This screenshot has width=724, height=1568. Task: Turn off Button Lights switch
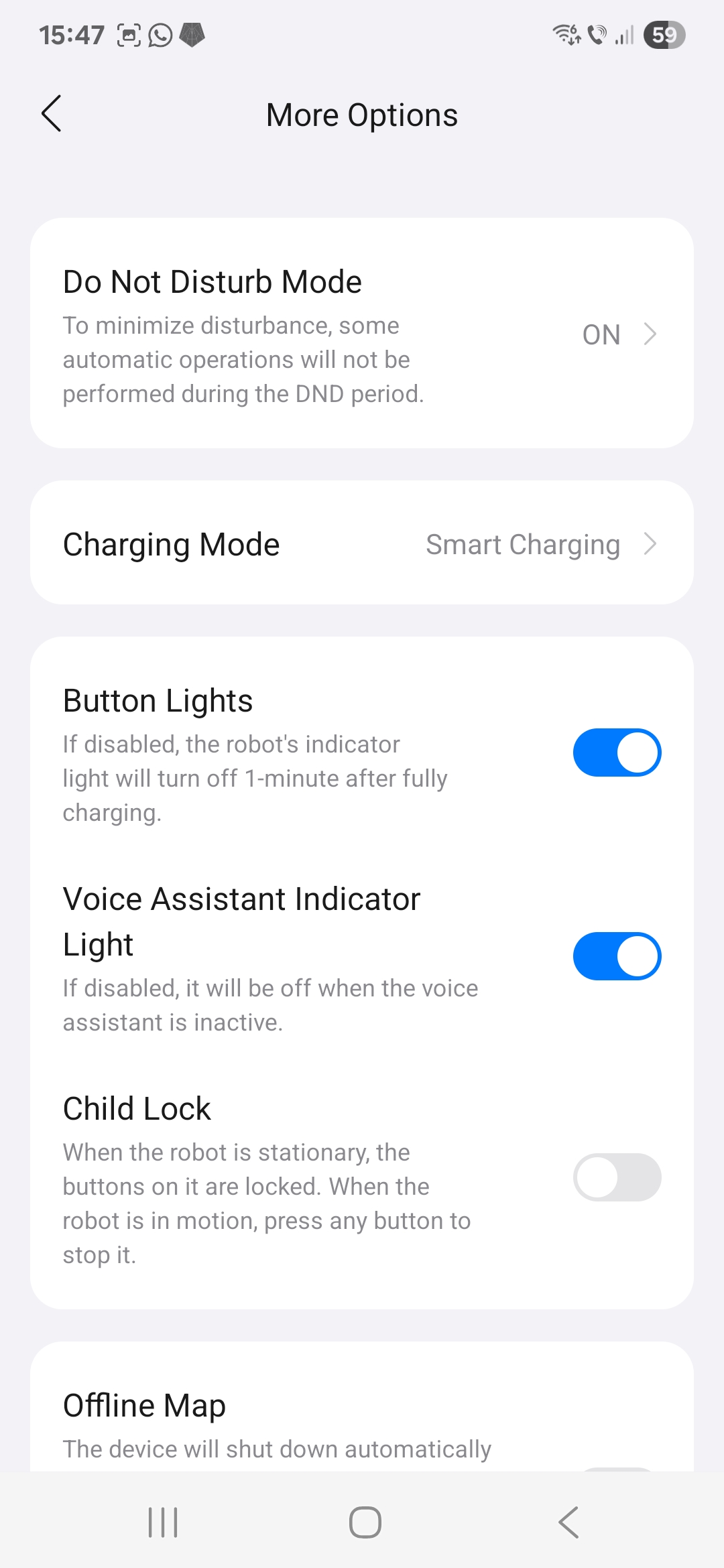point(617,753)
